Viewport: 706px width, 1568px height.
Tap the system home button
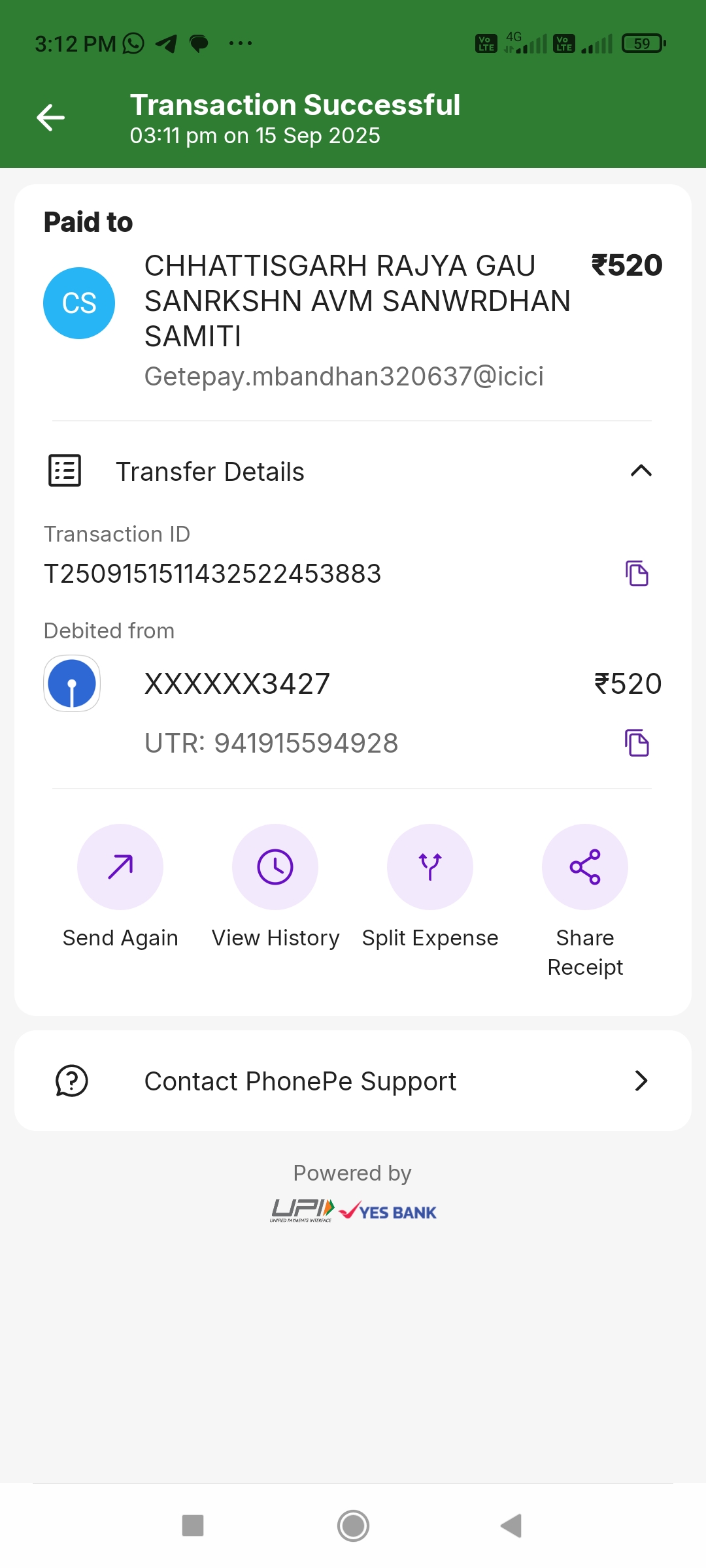[x=353, y=1526]
